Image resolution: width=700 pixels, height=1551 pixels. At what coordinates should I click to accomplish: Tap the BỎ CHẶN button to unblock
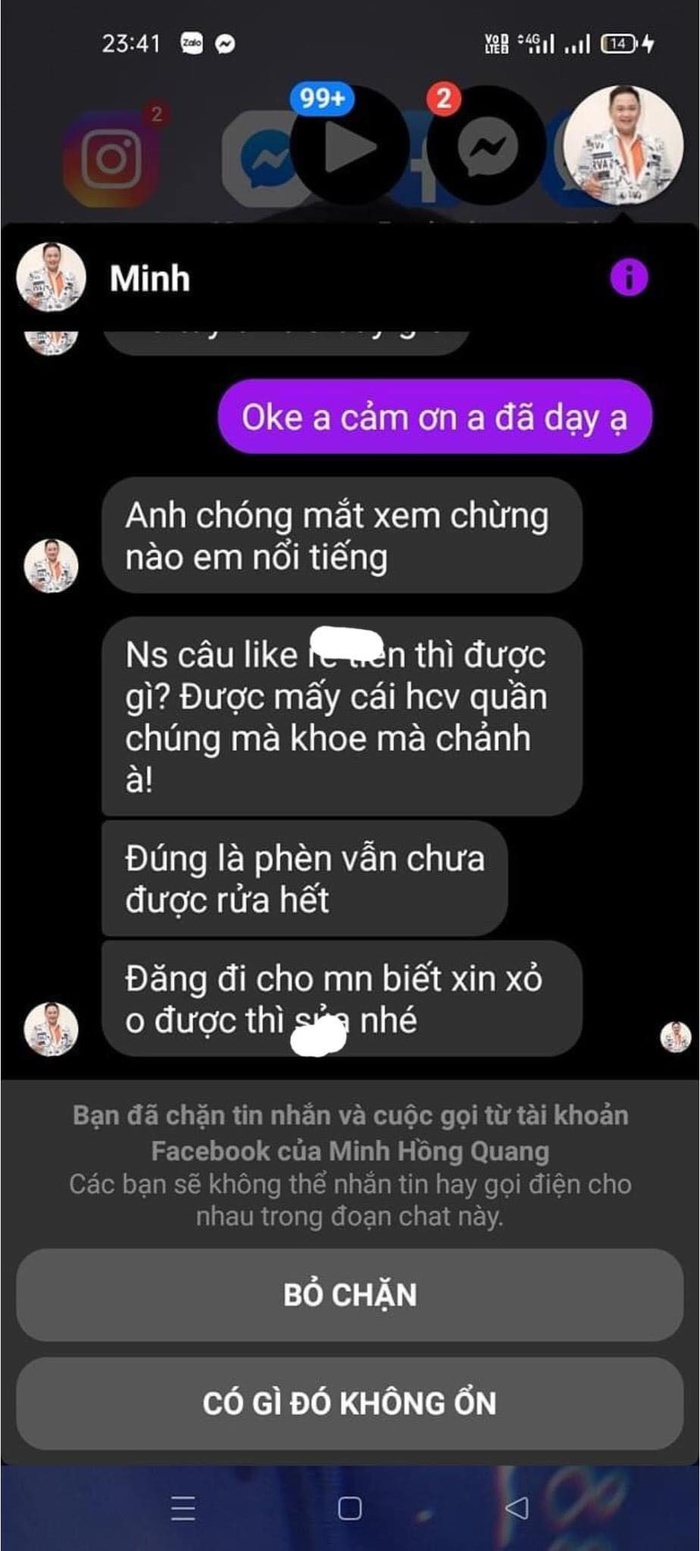pos(350,1294)
